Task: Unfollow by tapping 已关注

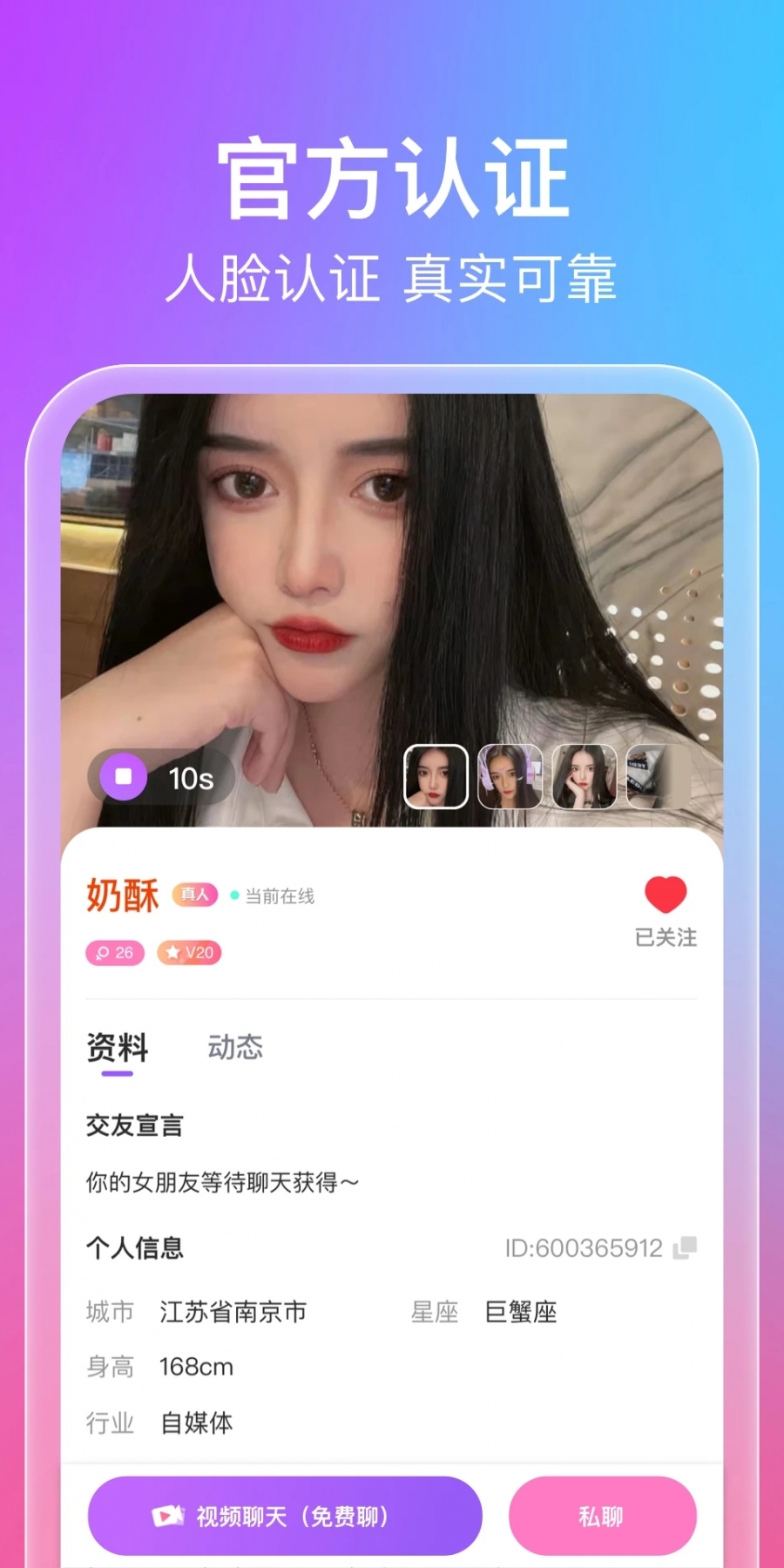Action: pos(665,936)
